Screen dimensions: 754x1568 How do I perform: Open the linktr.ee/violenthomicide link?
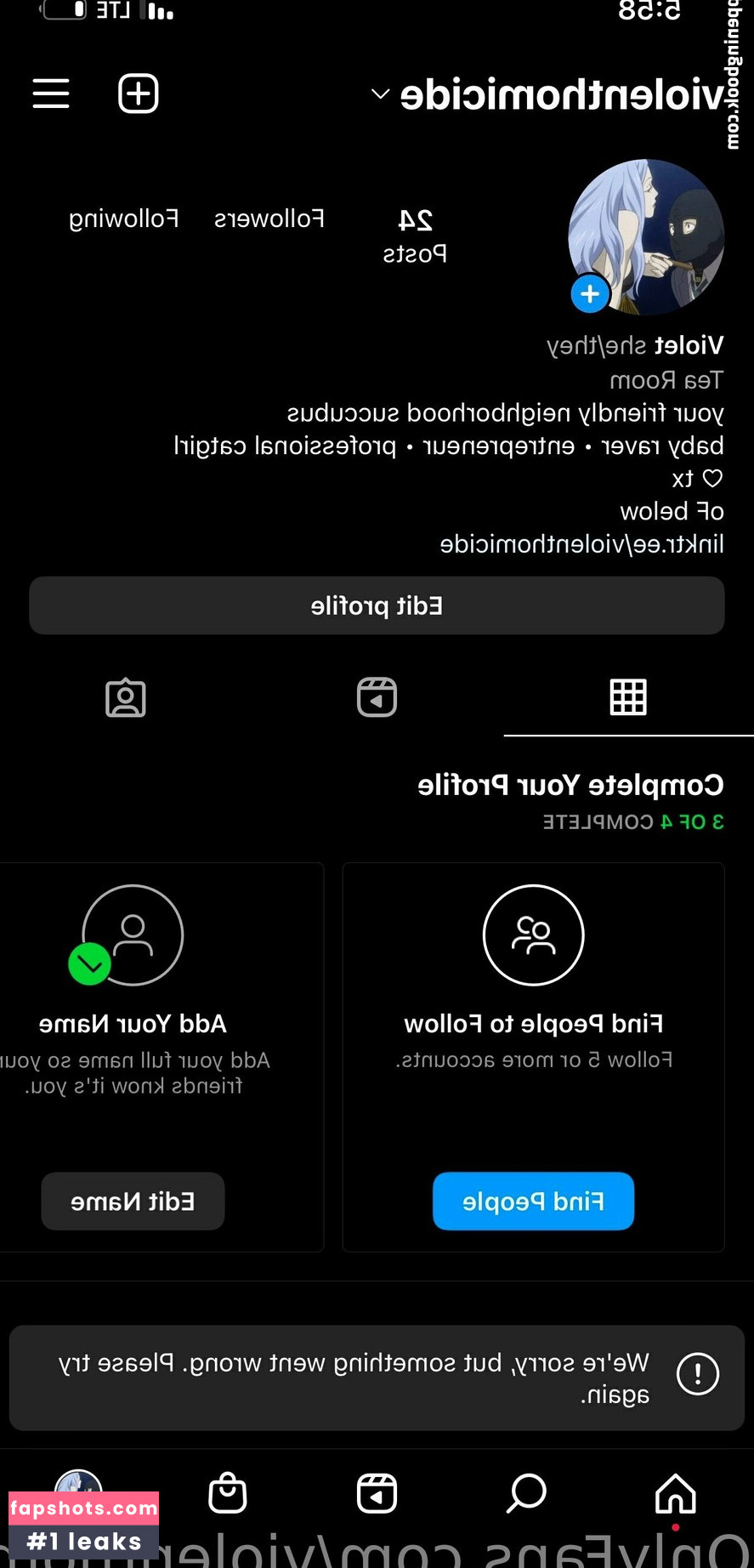pos(581,544)
